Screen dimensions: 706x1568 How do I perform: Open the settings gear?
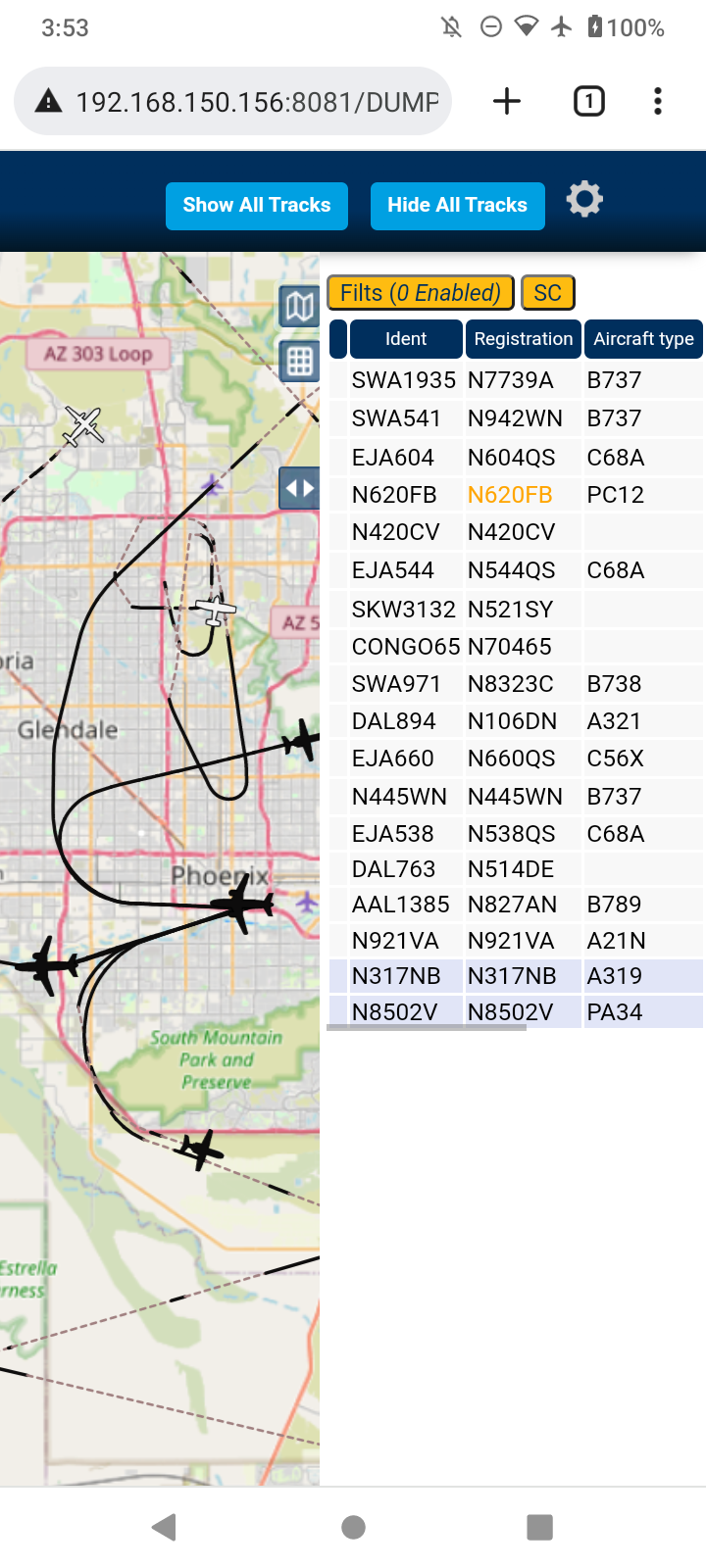pos(584,199)
